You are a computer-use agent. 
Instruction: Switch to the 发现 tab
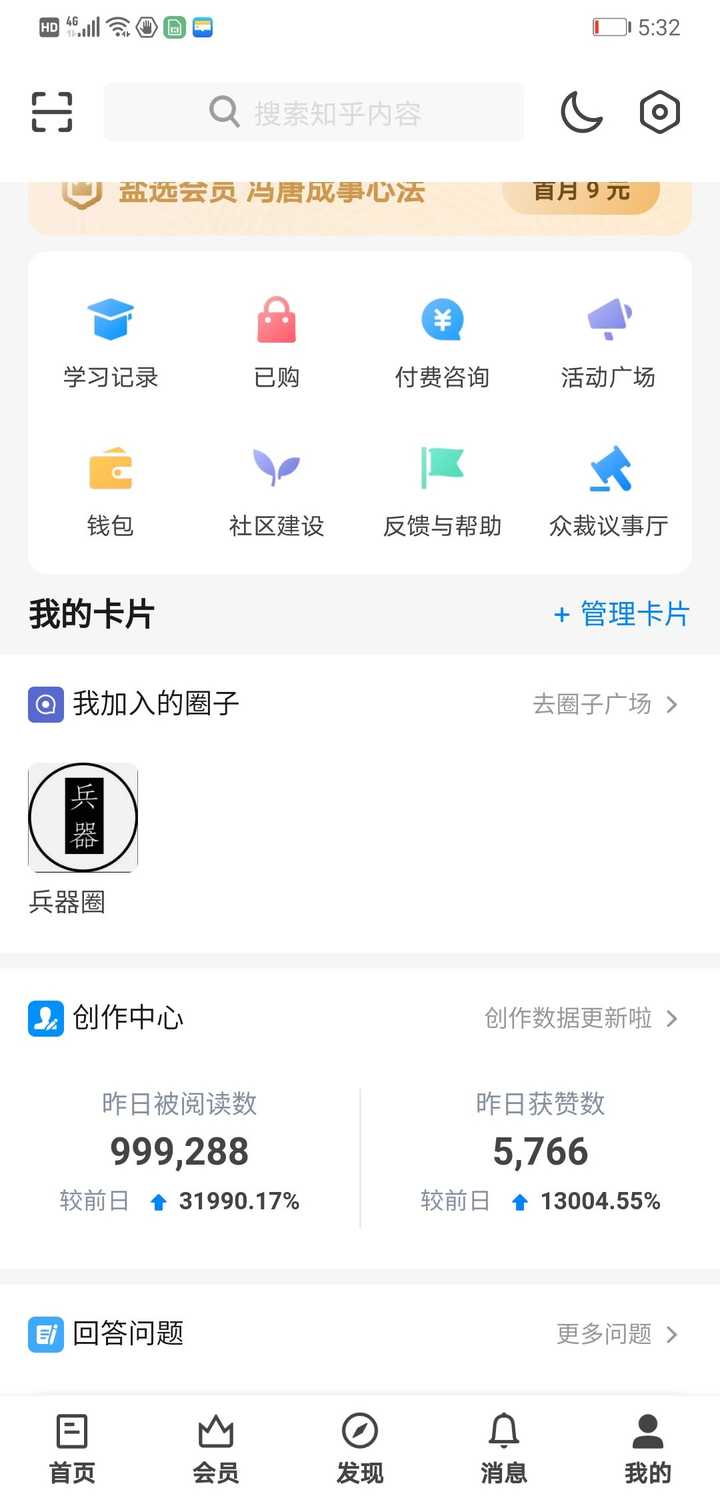point(360,1448)
